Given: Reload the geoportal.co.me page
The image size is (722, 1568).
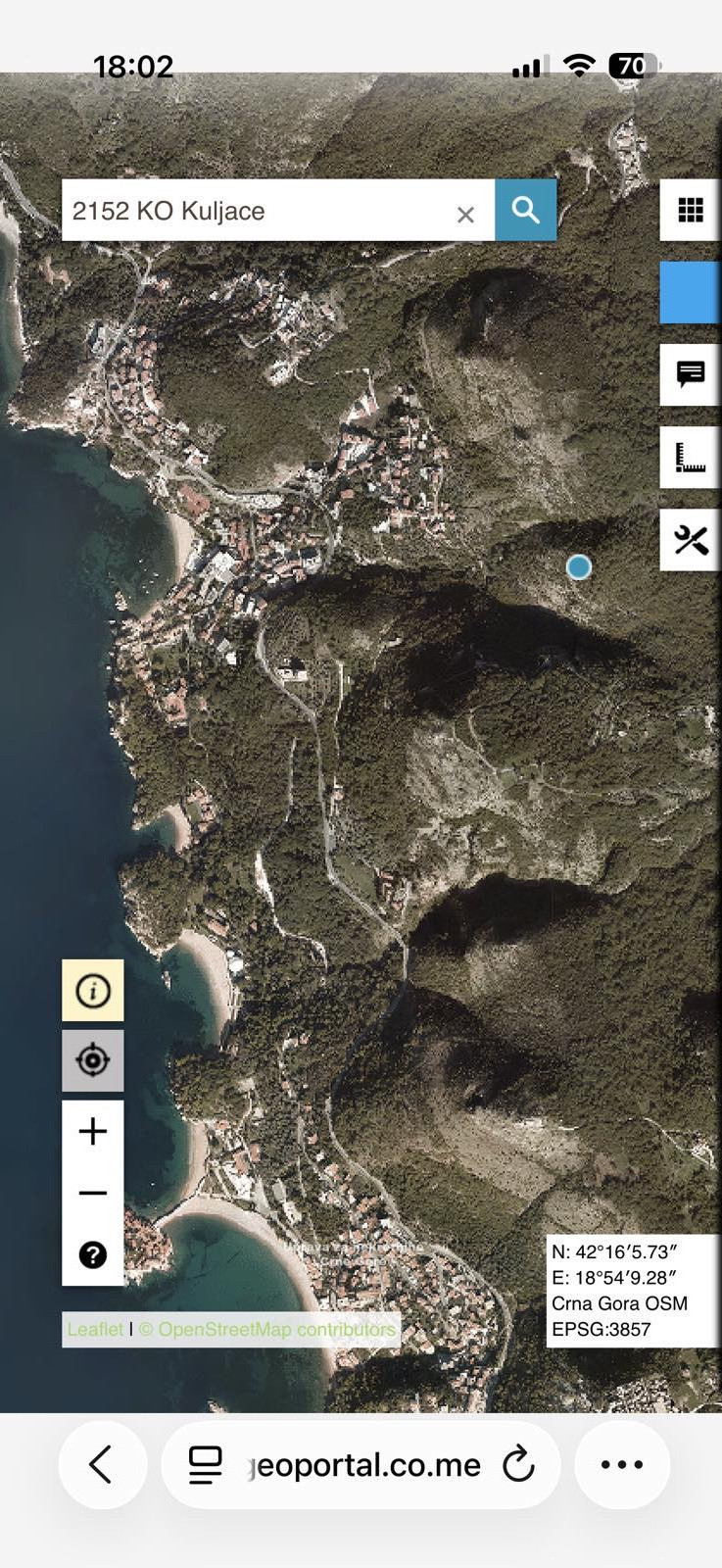Looking at the screenshot, I should pyautogui.click(x=518, y=1465).
